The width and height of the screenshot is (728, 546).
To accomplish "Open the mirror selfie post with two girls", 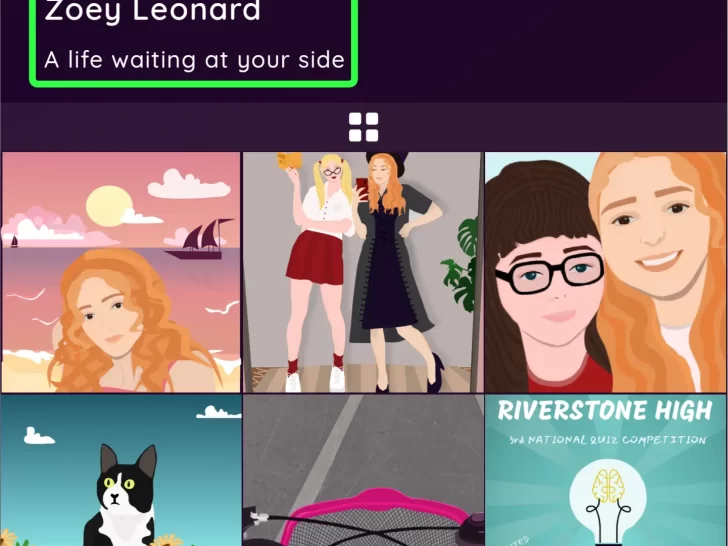I will click(x=363, y=272).
